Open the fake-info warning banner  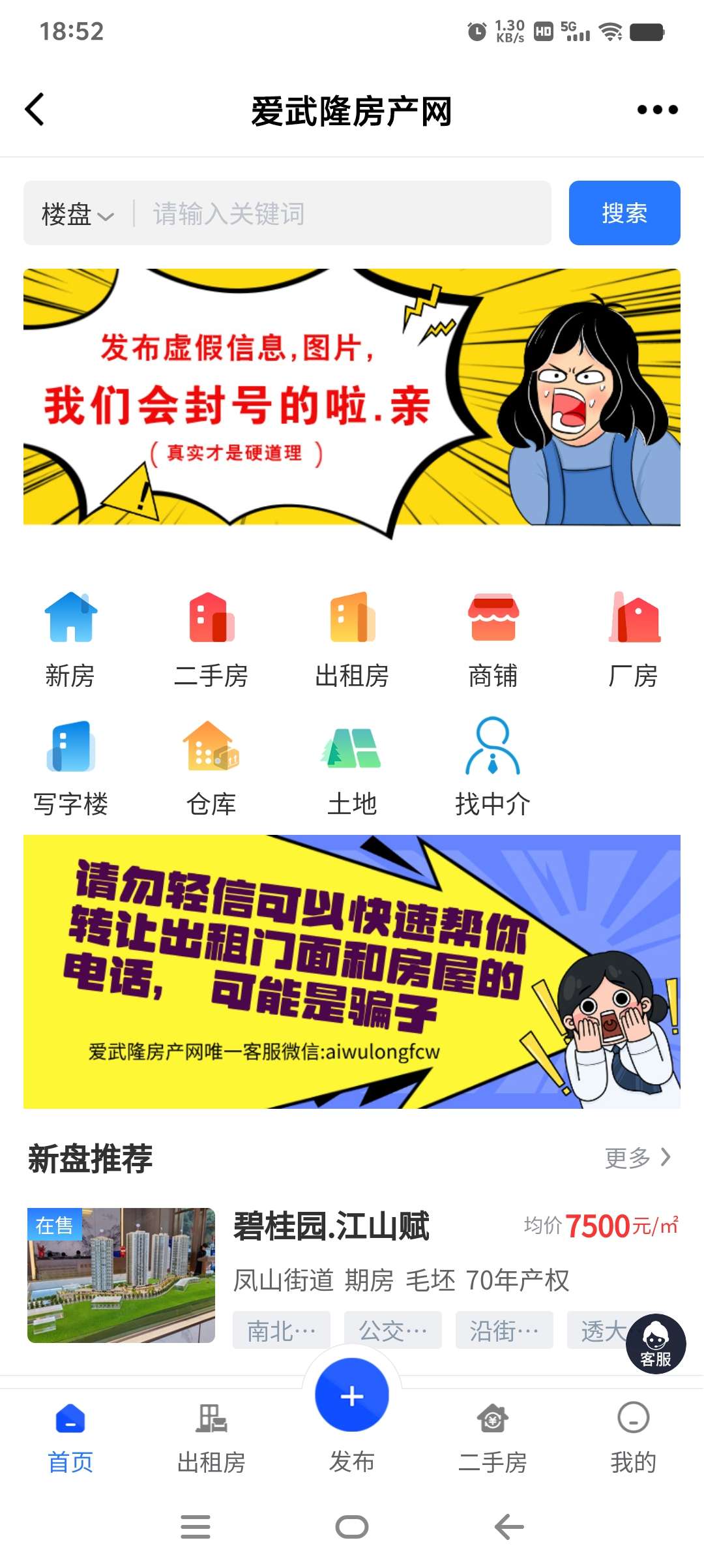pyautogui.click(x=352, y=398)
